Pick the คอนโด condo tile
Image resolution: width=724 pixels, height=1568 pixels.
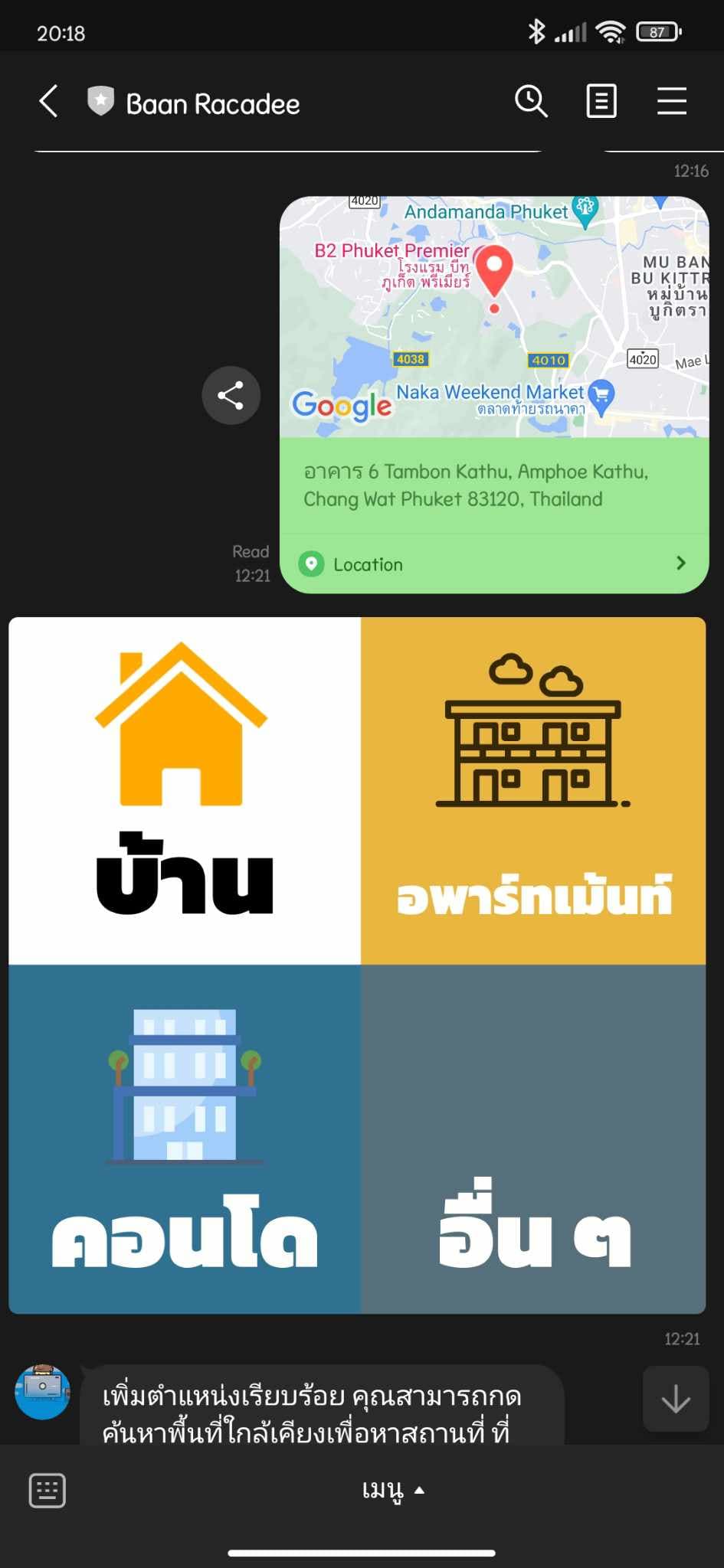[185, 1138]
